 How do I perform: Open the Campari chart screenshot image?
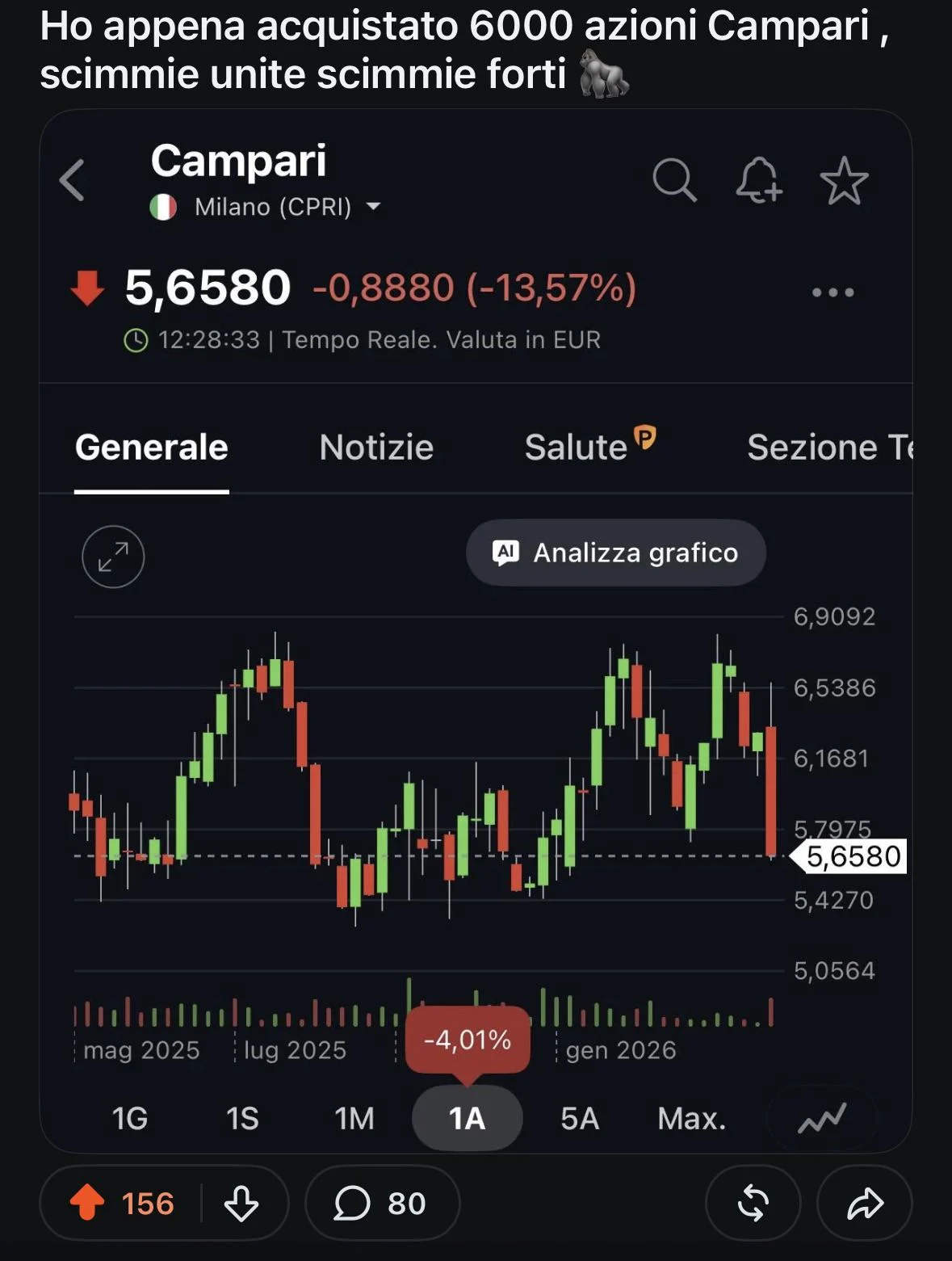pos(476,631)
